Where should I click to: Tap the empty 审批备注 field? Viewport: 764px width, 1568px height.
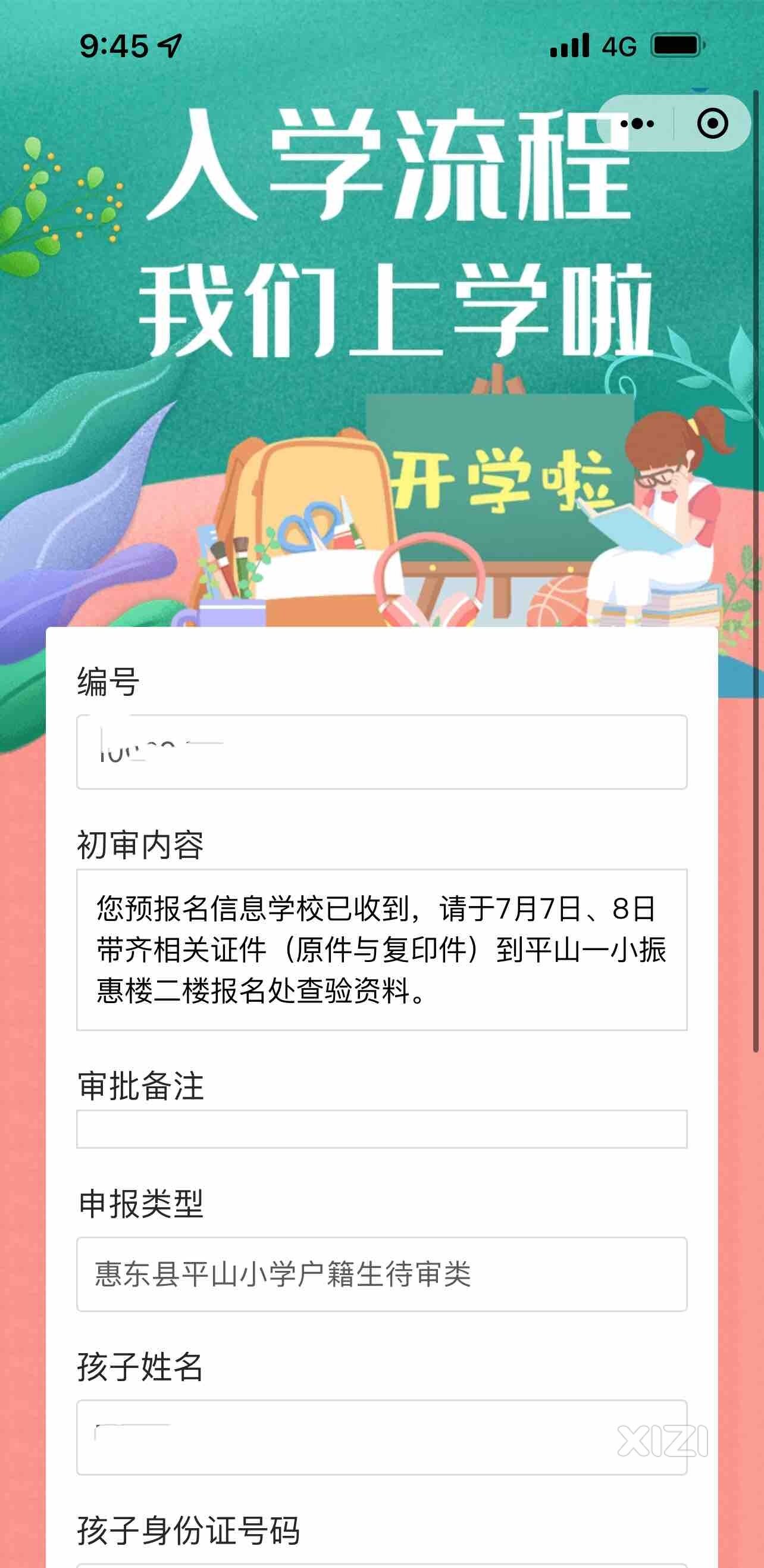pyautogui.click(x=381, y=1129)
